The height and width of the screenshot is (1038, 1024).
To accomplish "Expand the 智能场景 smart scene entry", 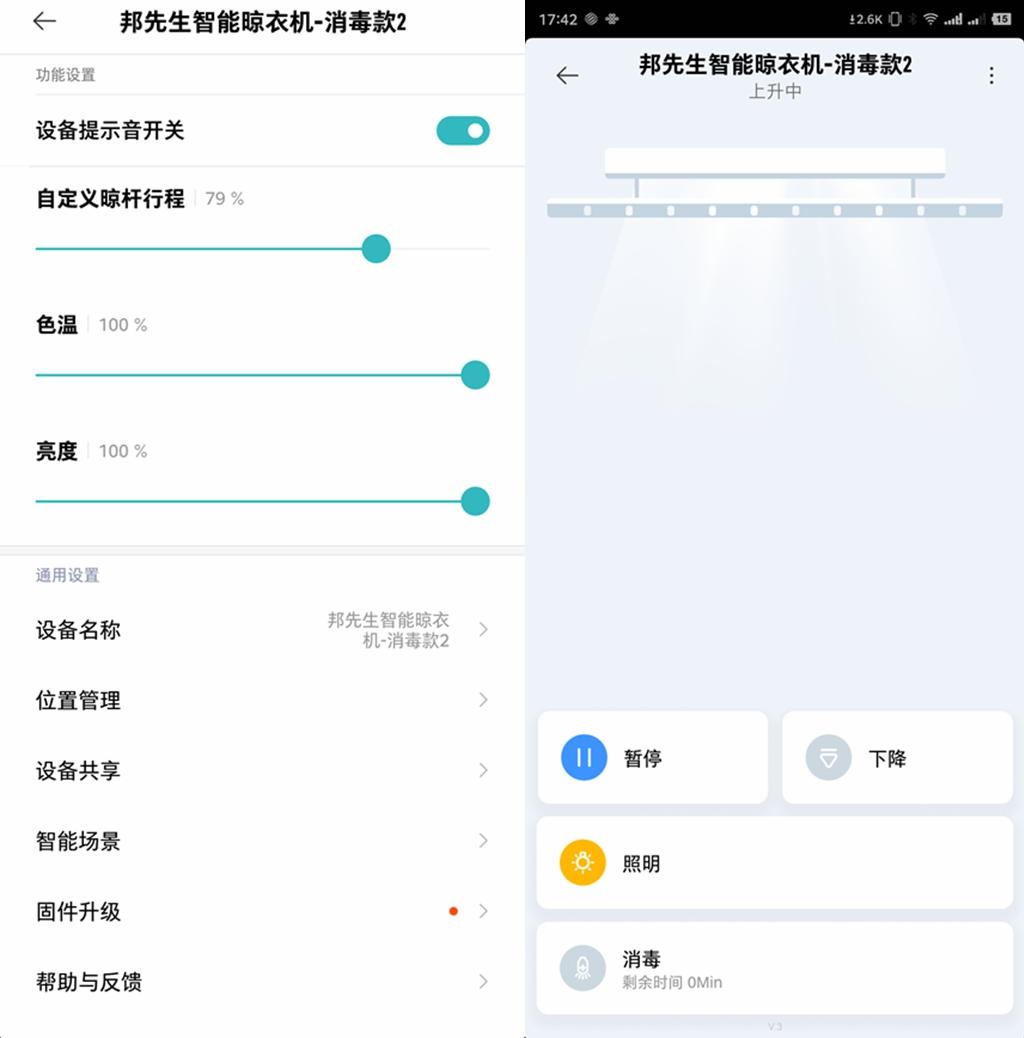I will click(x=260, y=841).
